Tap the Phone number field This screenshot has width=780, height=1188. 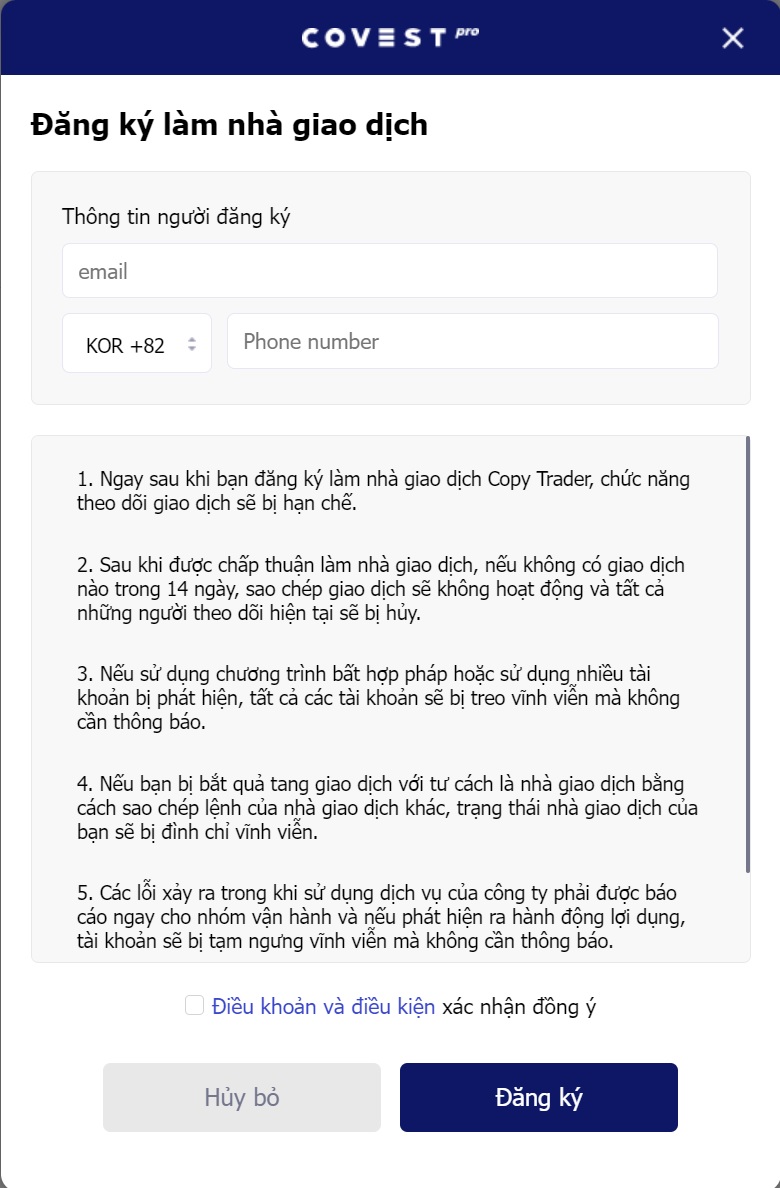coord(472,342)
